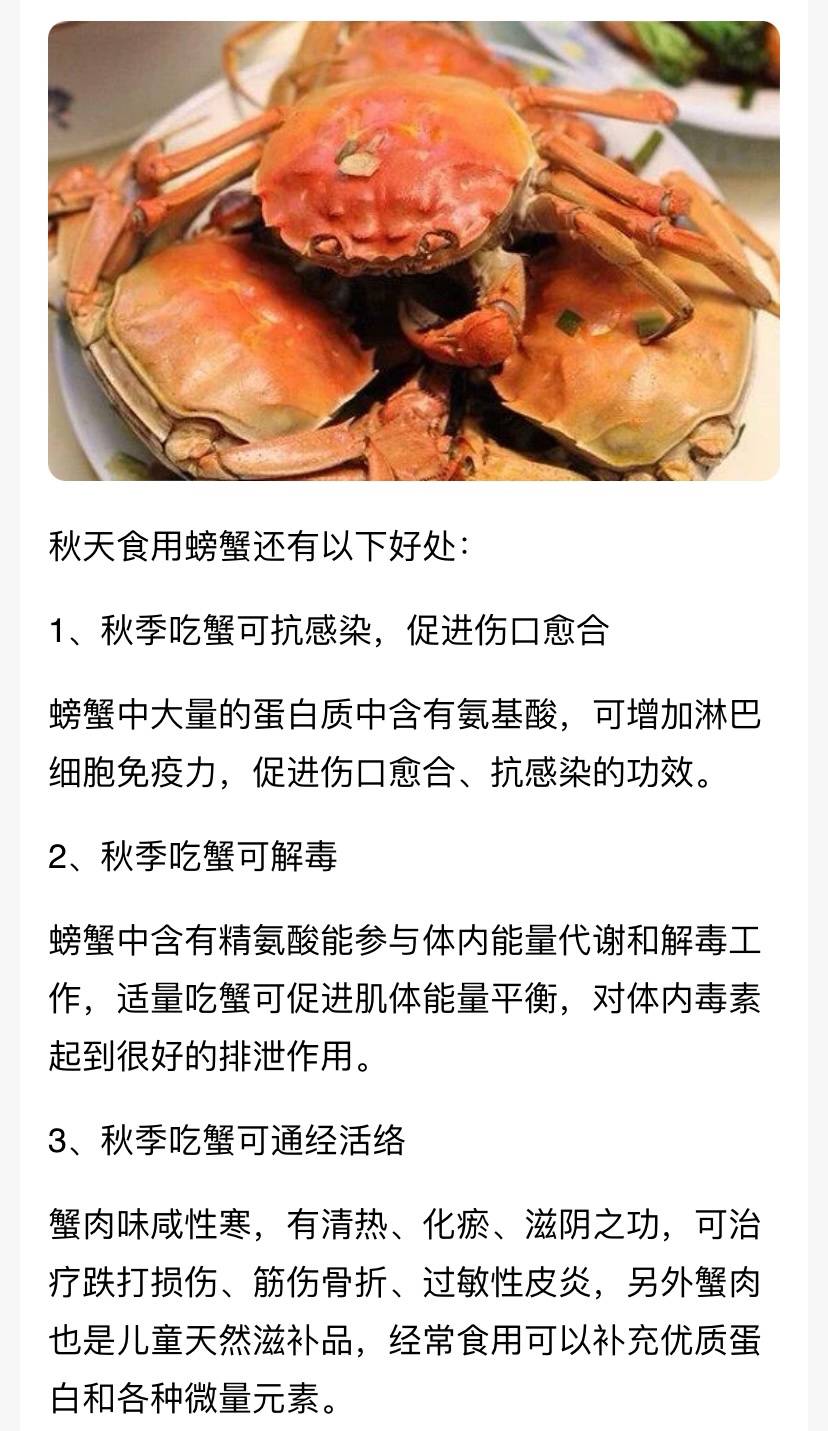
Task: Open the crab photo in the article
Action: [414, 250]
